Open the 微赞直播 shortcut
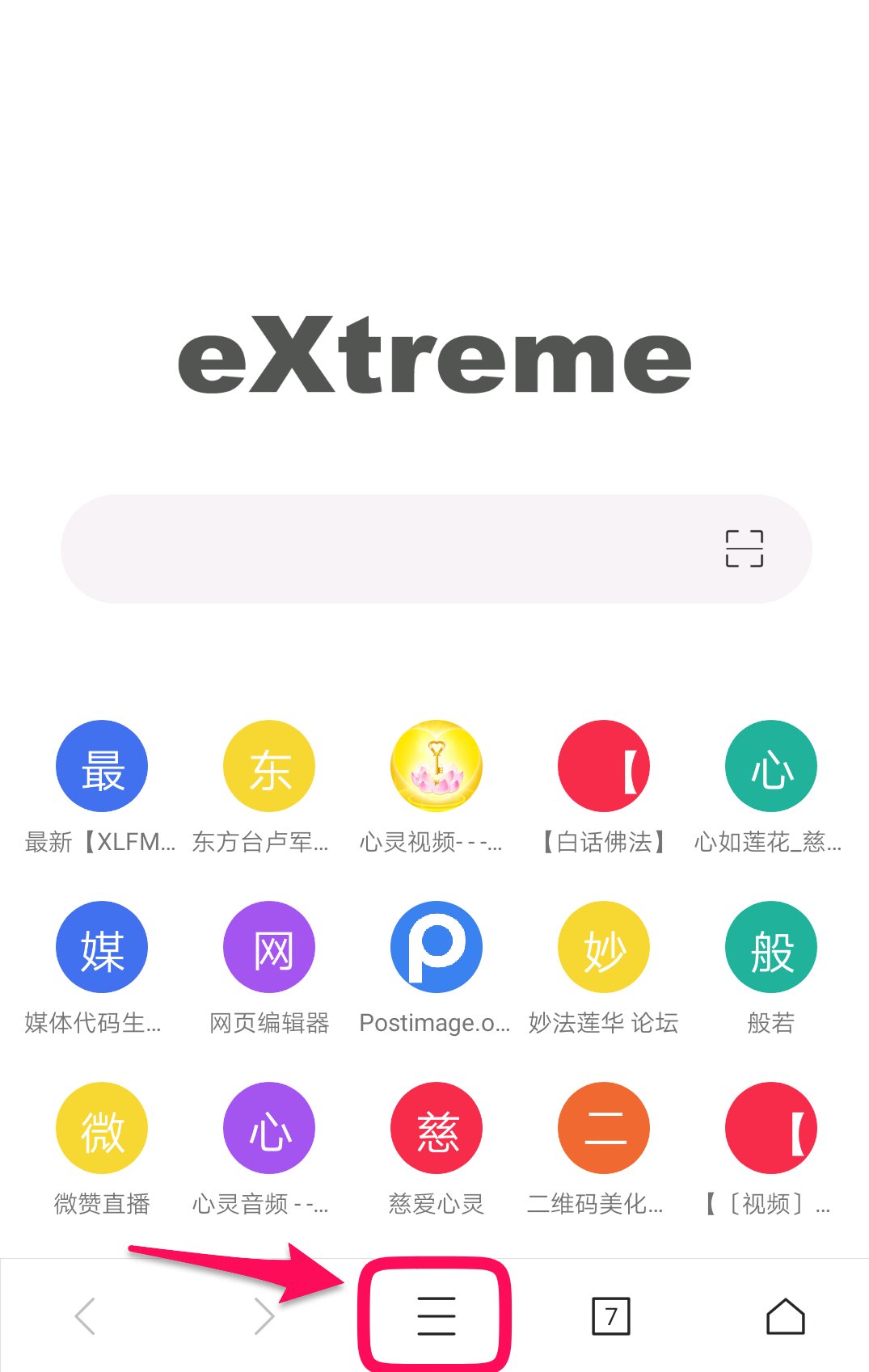Screen dimensions: 869x1372 coord(102,1128)
